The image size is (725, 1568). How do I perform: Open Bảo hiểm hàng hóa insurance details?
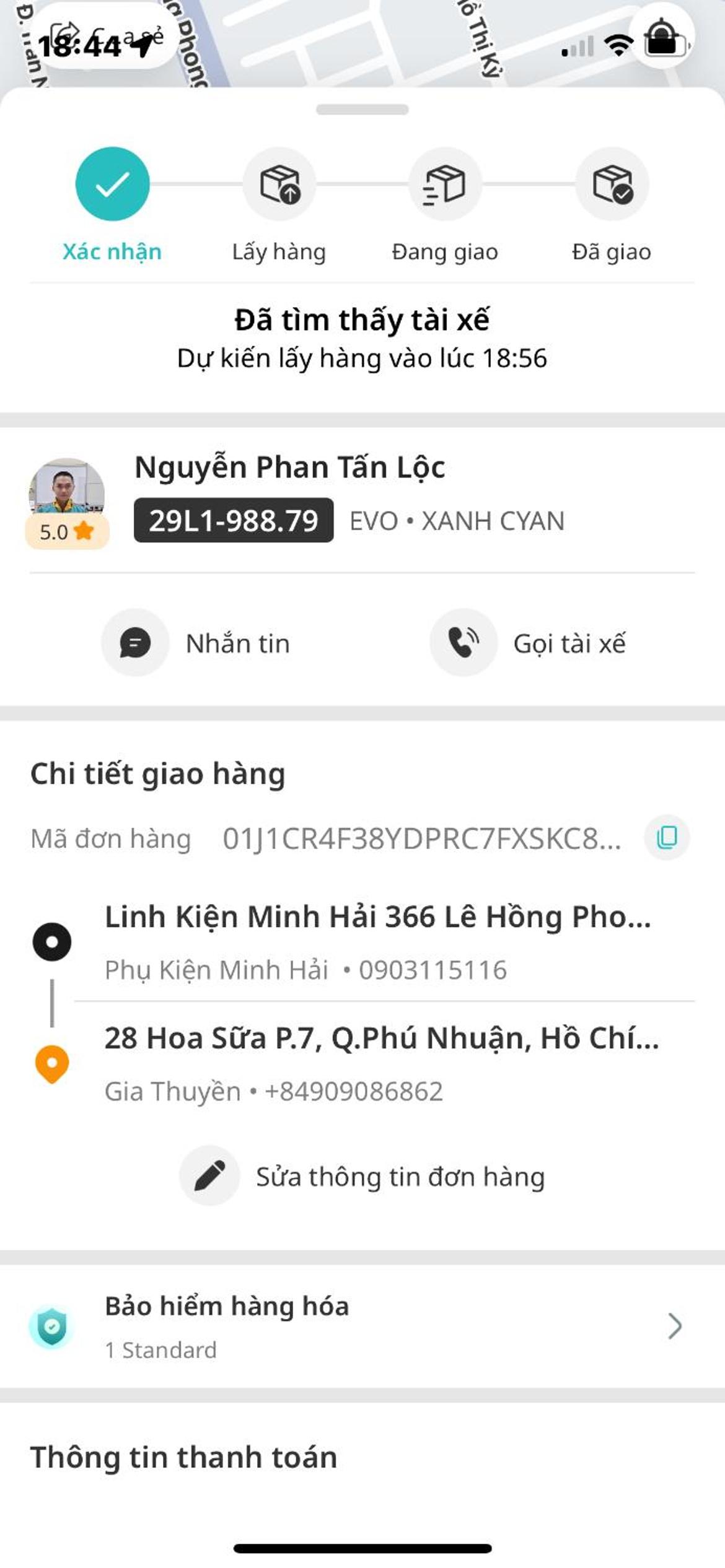coord(362,1326)
